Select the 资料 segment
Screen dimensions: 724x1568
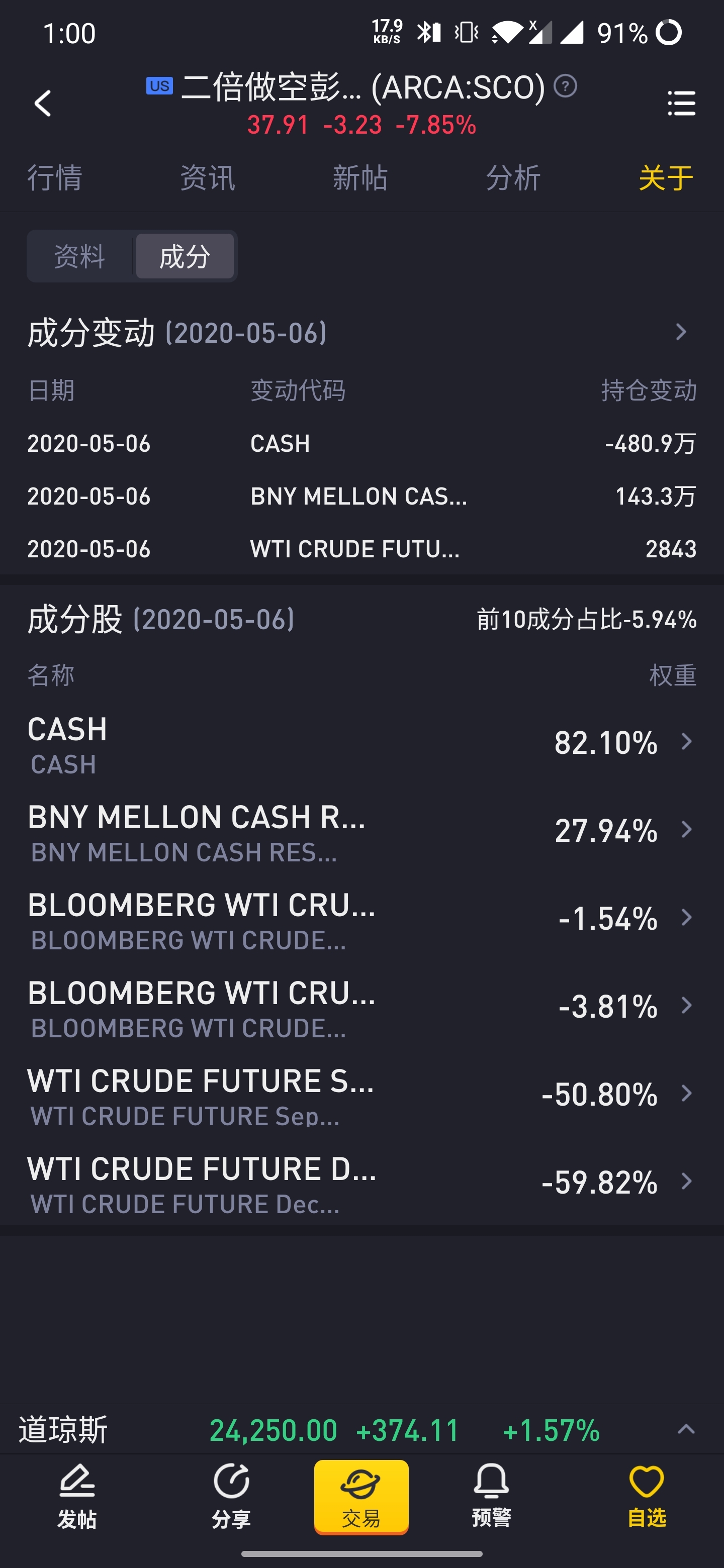tap(80, 256)
